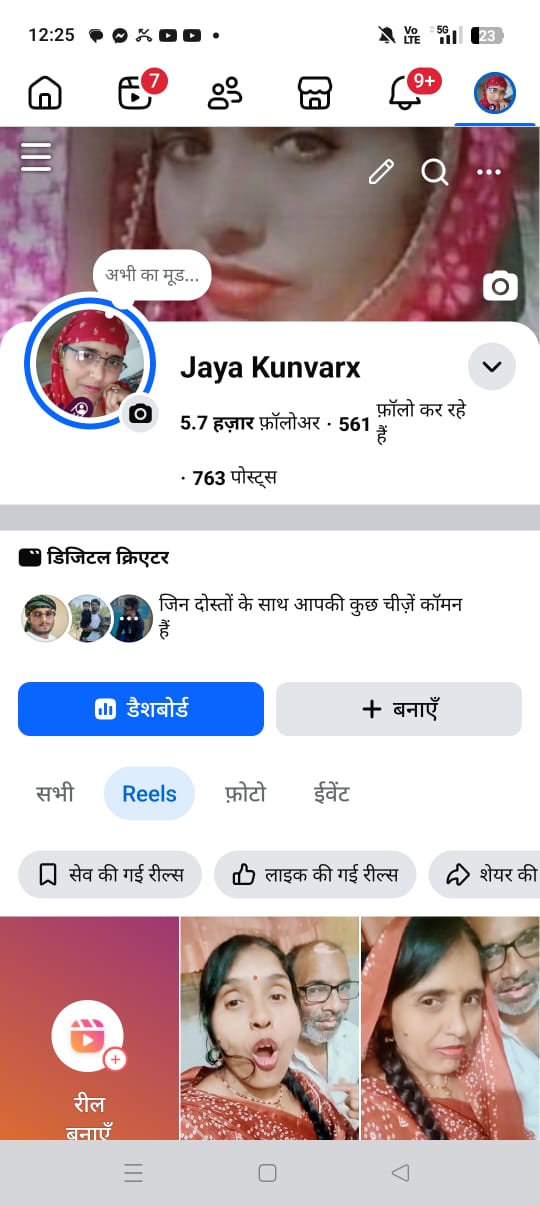Viewport: 540px width, 1206px height.
Task: Open the notifications bell
Action: pyautogui.click(x=406, y=92)
